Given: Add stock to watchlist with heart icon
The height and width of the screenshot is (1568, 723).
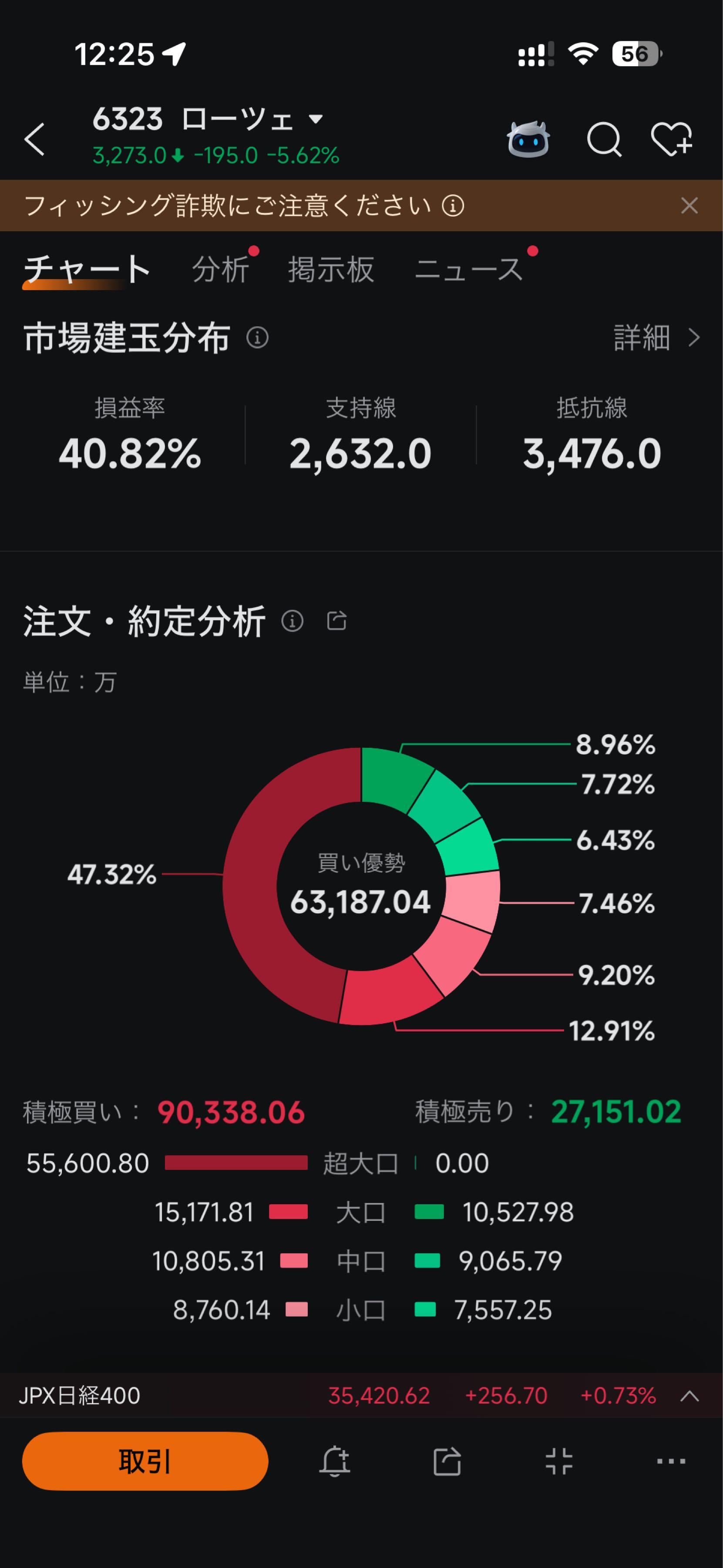Looking at the screenshot, I should tap(671, 139).
